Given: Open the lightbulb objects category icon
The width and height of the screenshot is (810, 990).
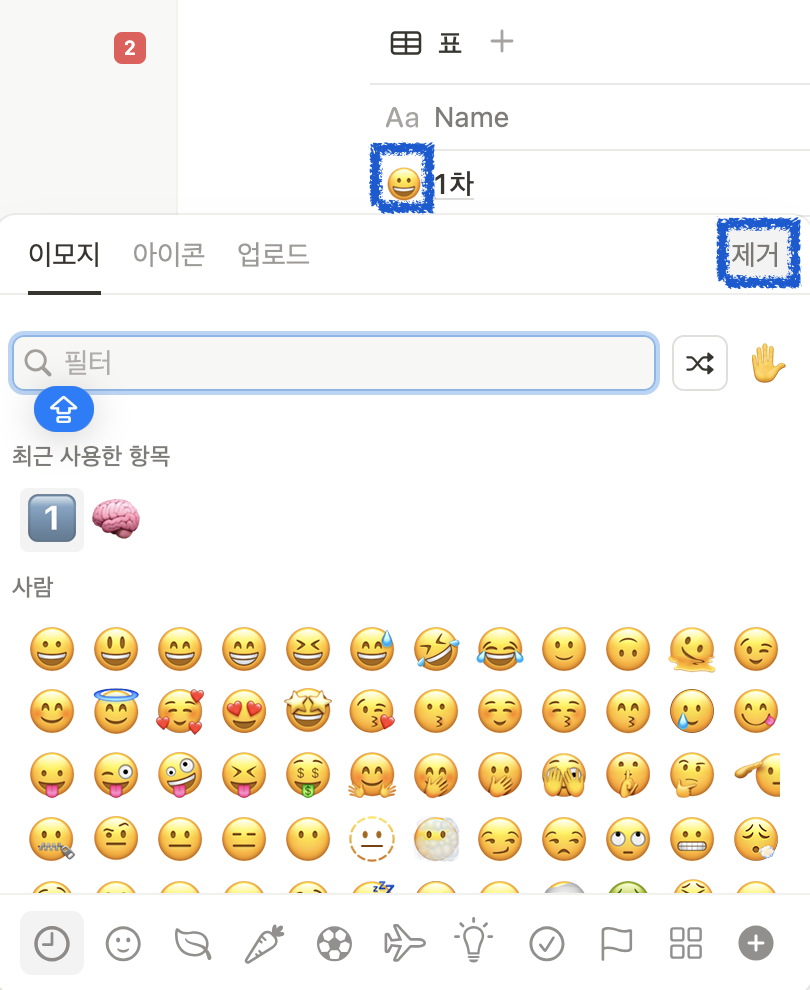Looking at the screenshot, I should tap(475, 942).
